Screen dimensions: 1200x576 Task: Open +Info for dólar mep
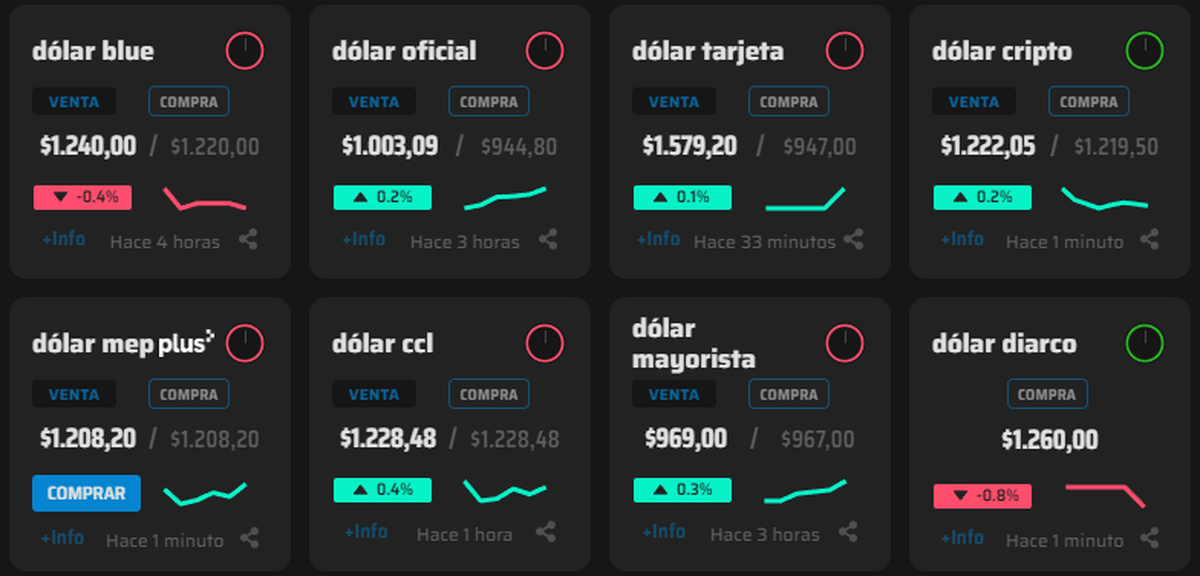point(62,538)
